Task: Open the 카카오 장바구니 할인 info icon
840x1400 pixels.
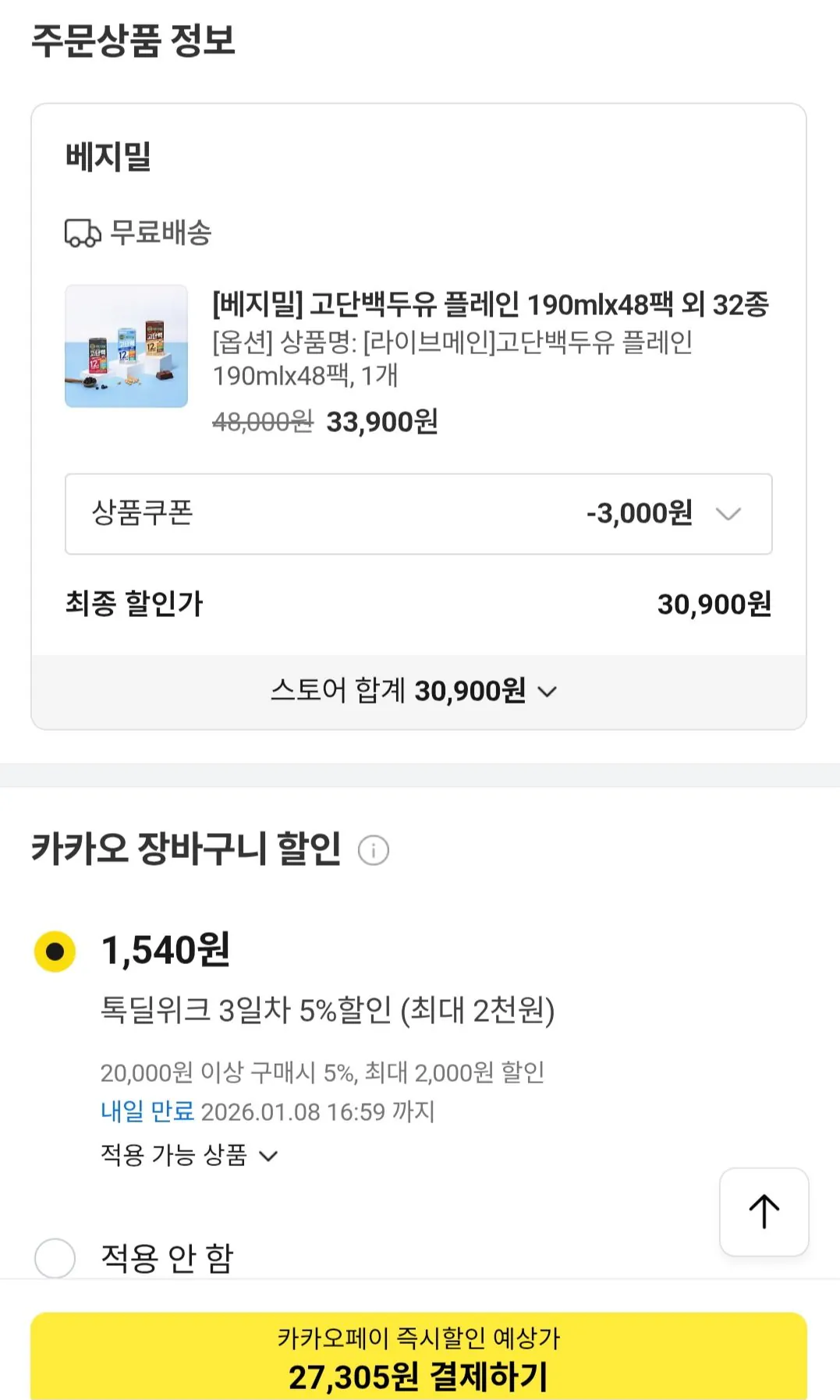Action: 374,850
